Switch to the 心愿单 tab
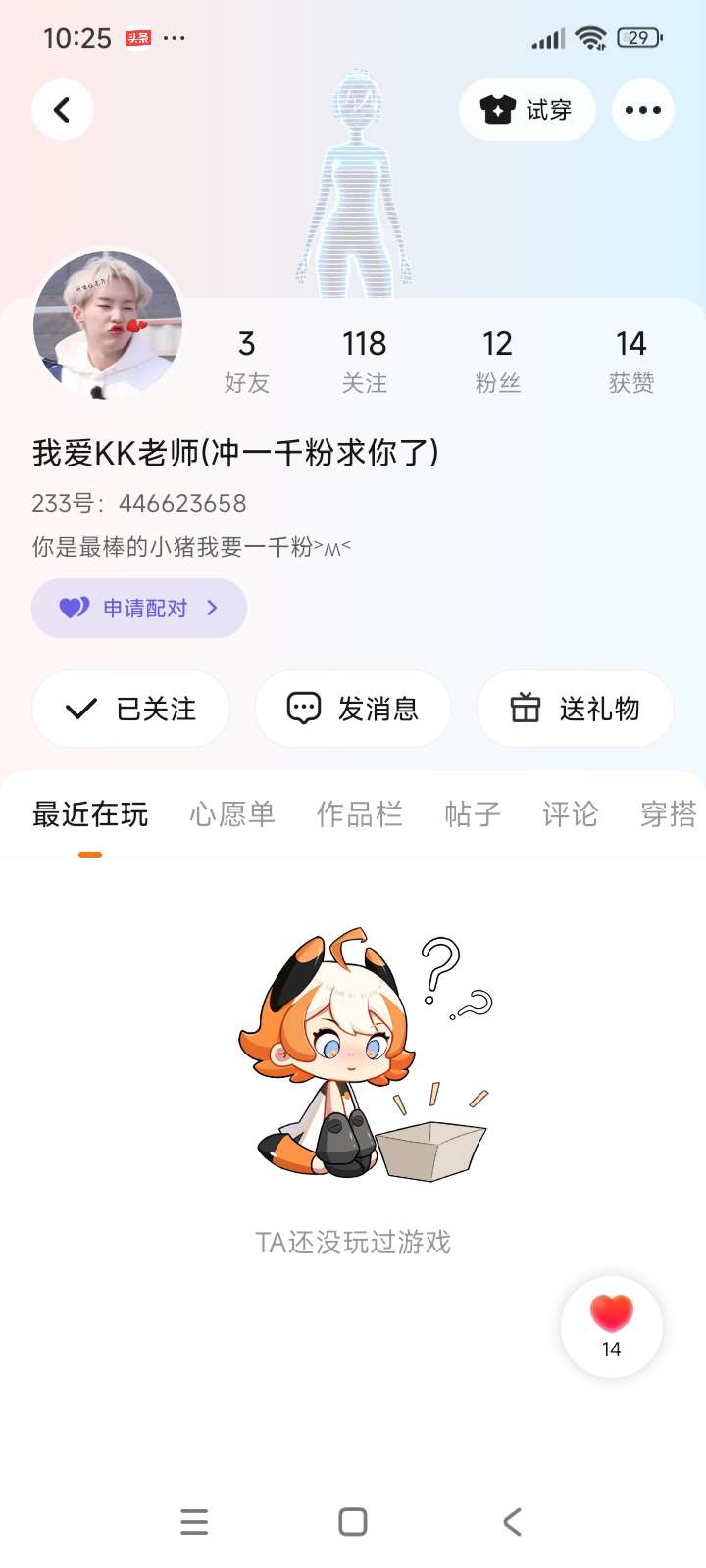706x1568 pixels. (232, 814)
